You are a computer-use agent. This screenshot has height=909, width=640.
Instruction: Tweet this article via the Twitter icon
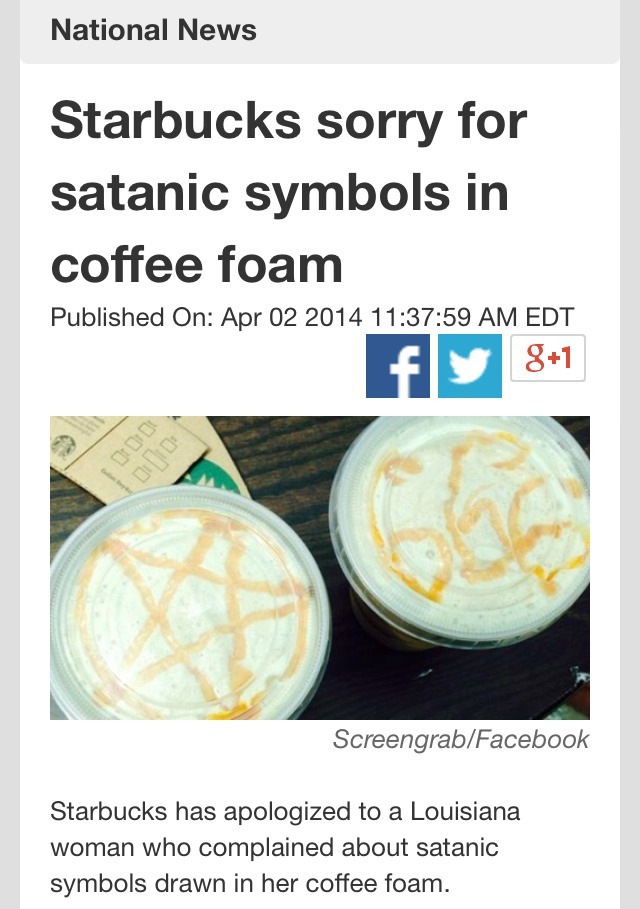click(470, 366)
